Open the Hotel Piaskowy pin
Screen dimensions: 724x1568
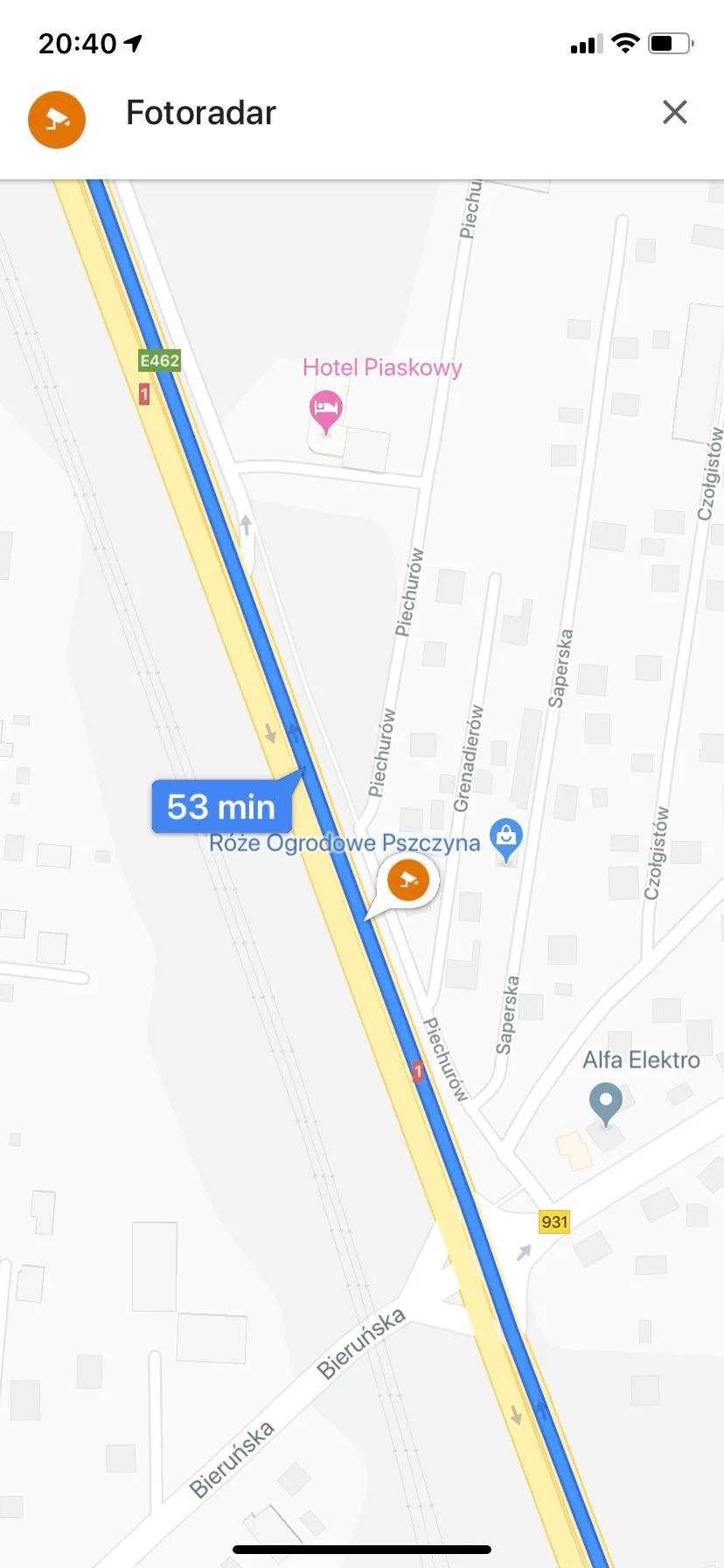pos(326,409)
